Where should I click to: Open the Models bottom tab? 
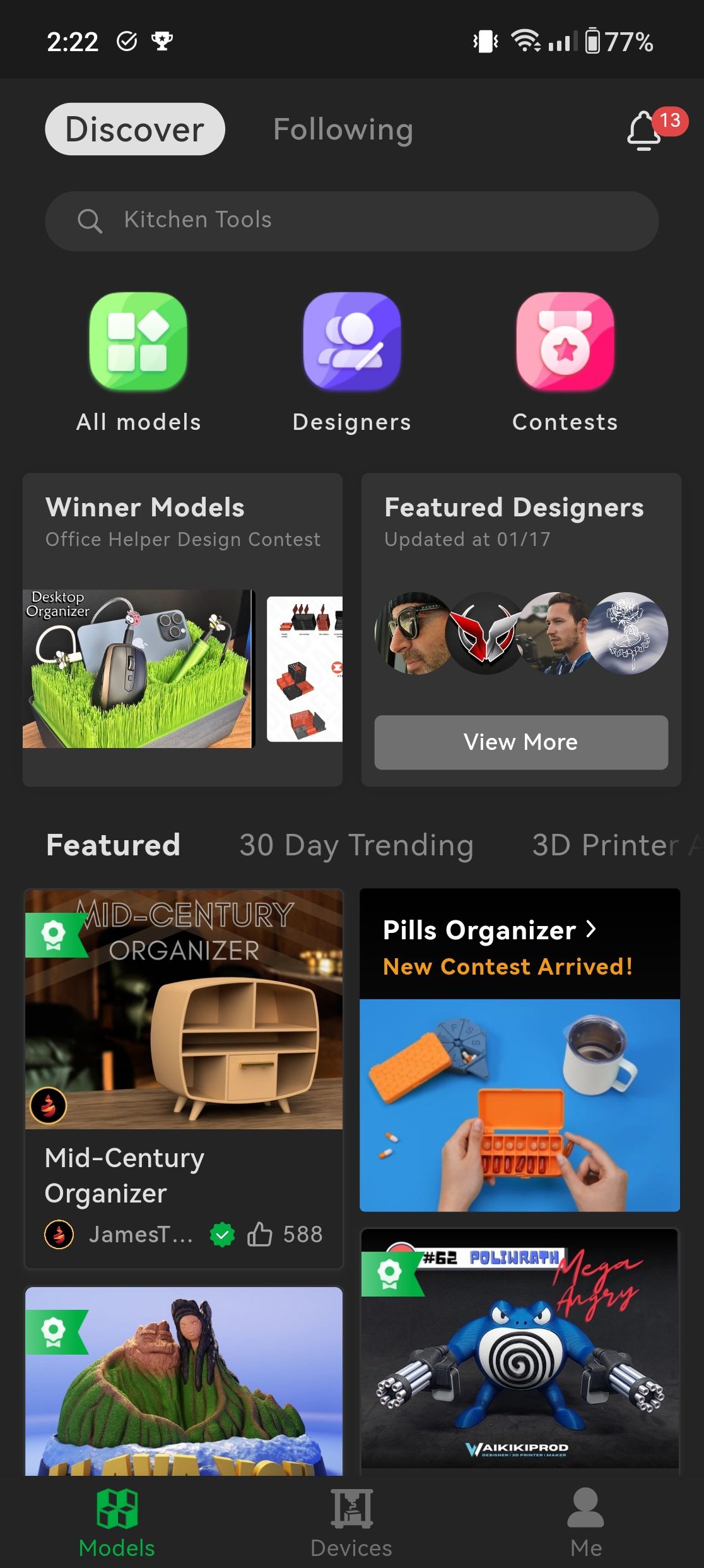117,1521
